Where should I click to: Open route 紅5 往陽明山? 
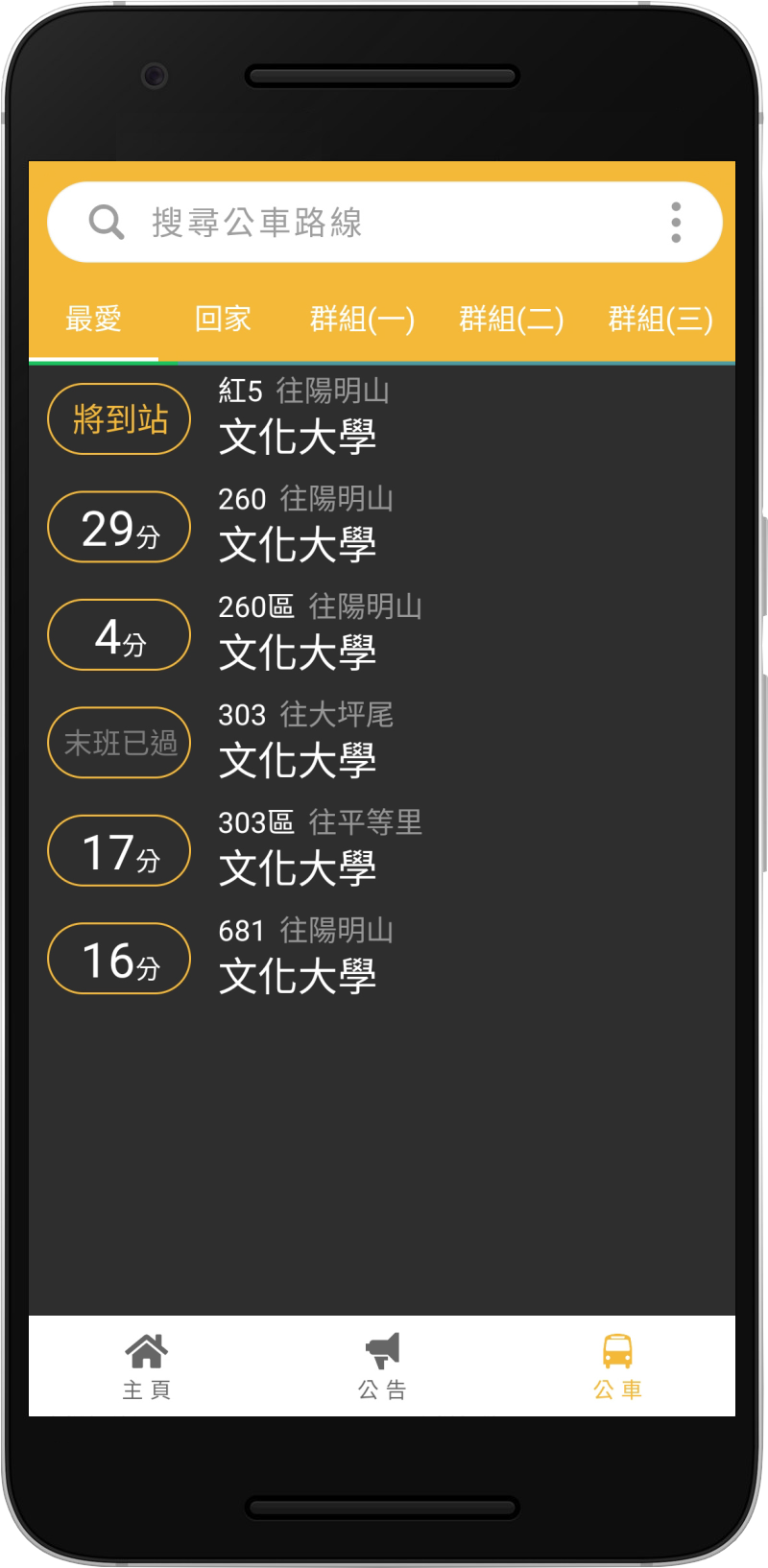click(382, 418)
